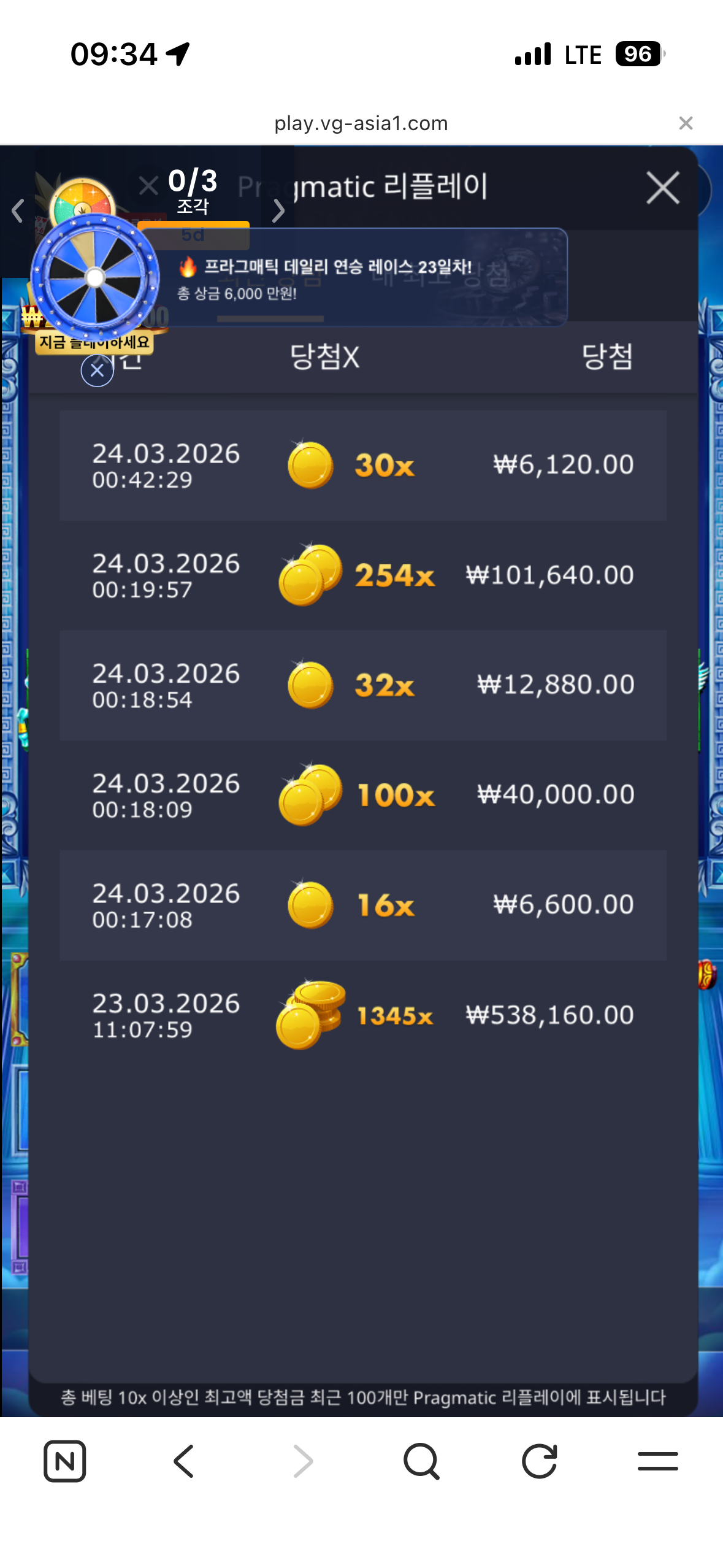The image size is (723, 1568).
Task: Close the Pragmatic 리플레이 dialog
Action: [x=662, y=188]
